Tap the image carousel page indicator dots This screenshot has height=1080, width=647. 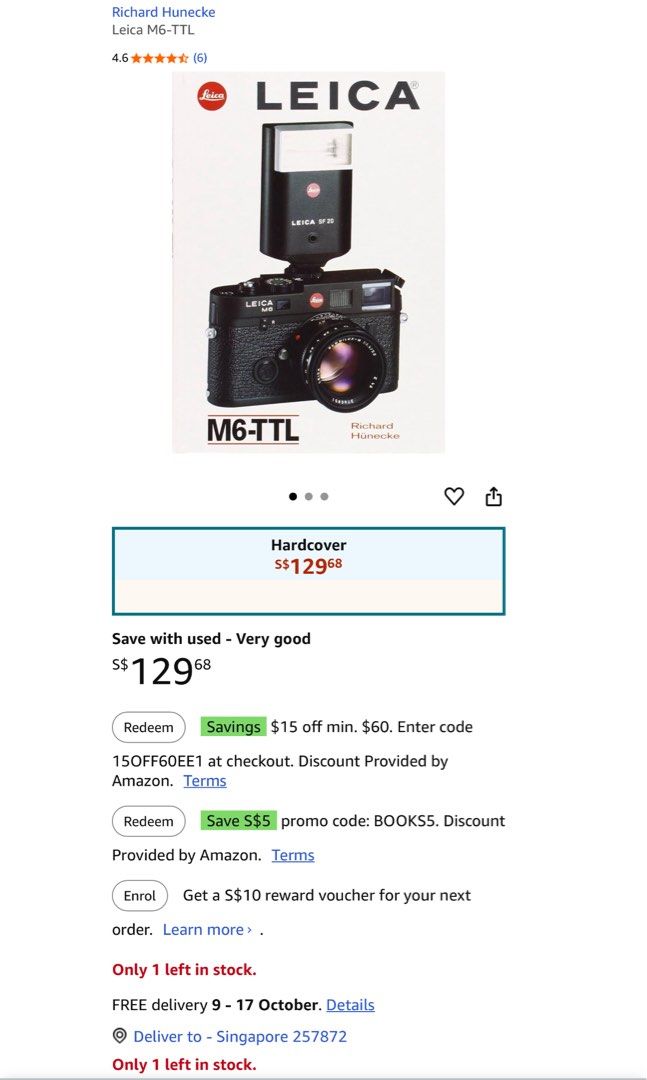click(308, 496)
